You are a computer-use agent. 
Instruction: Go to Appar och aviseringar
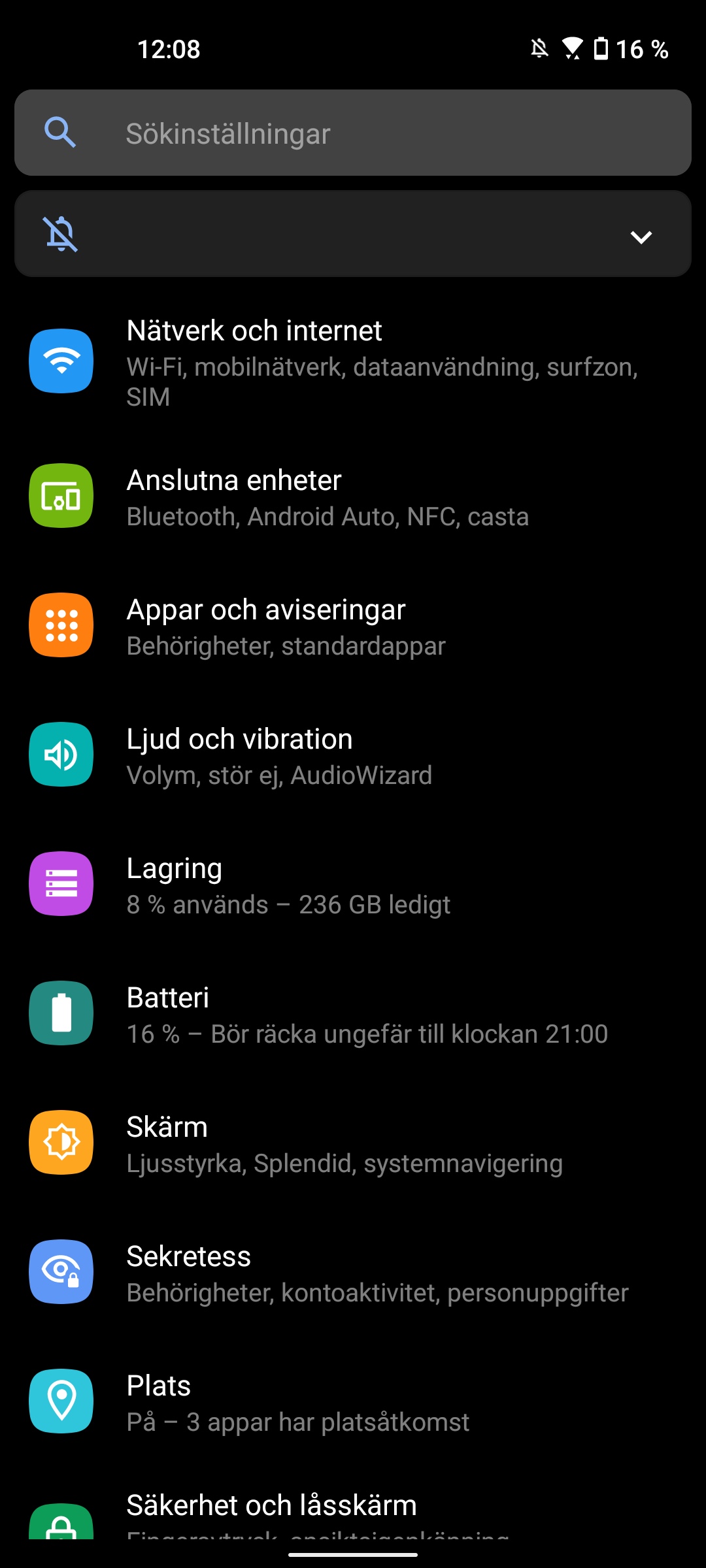coord(353,626)
